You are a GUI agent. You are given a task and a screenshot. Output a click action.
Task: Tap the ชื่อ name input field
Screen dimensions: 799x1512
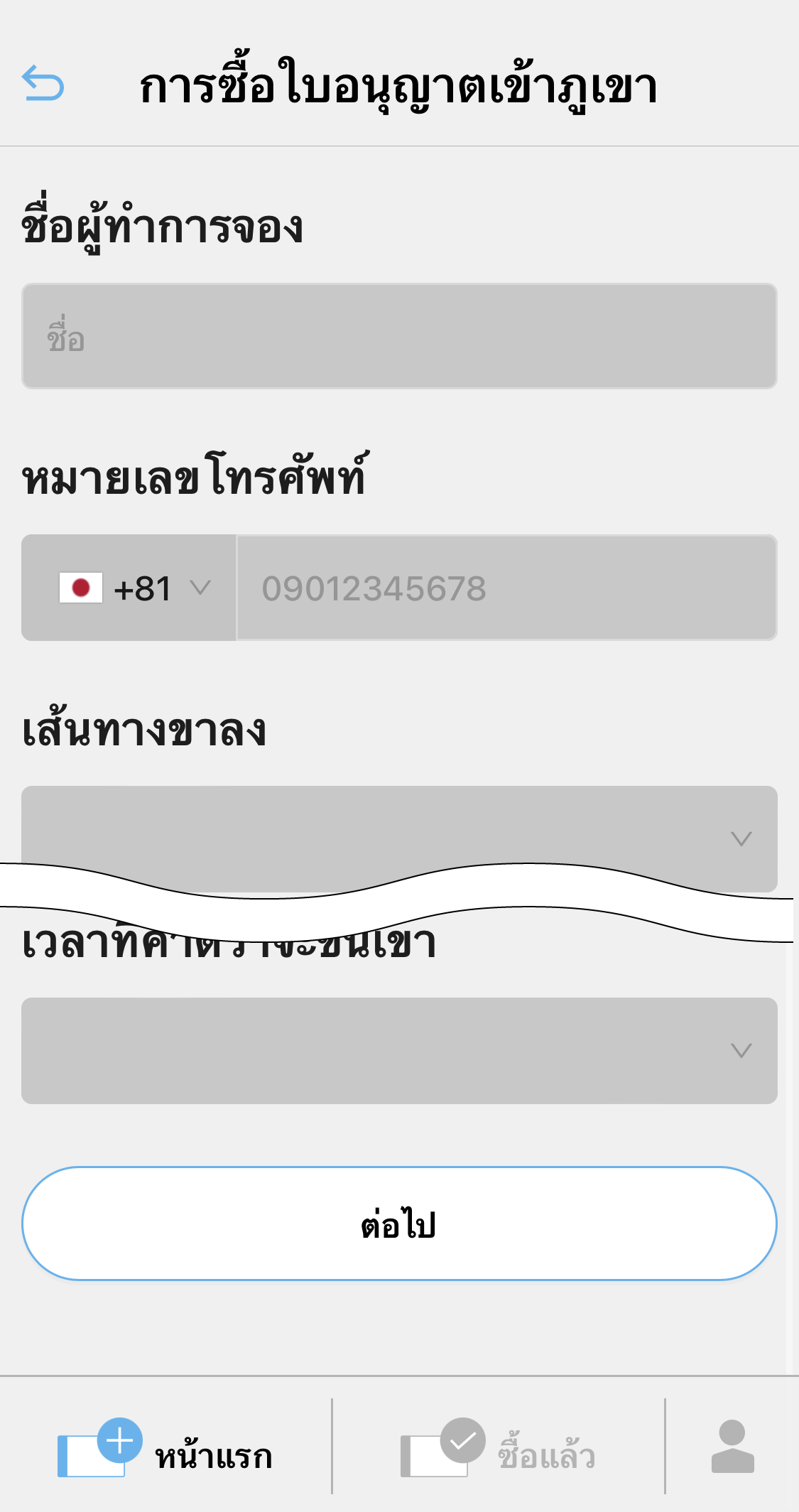coord(399,336)
